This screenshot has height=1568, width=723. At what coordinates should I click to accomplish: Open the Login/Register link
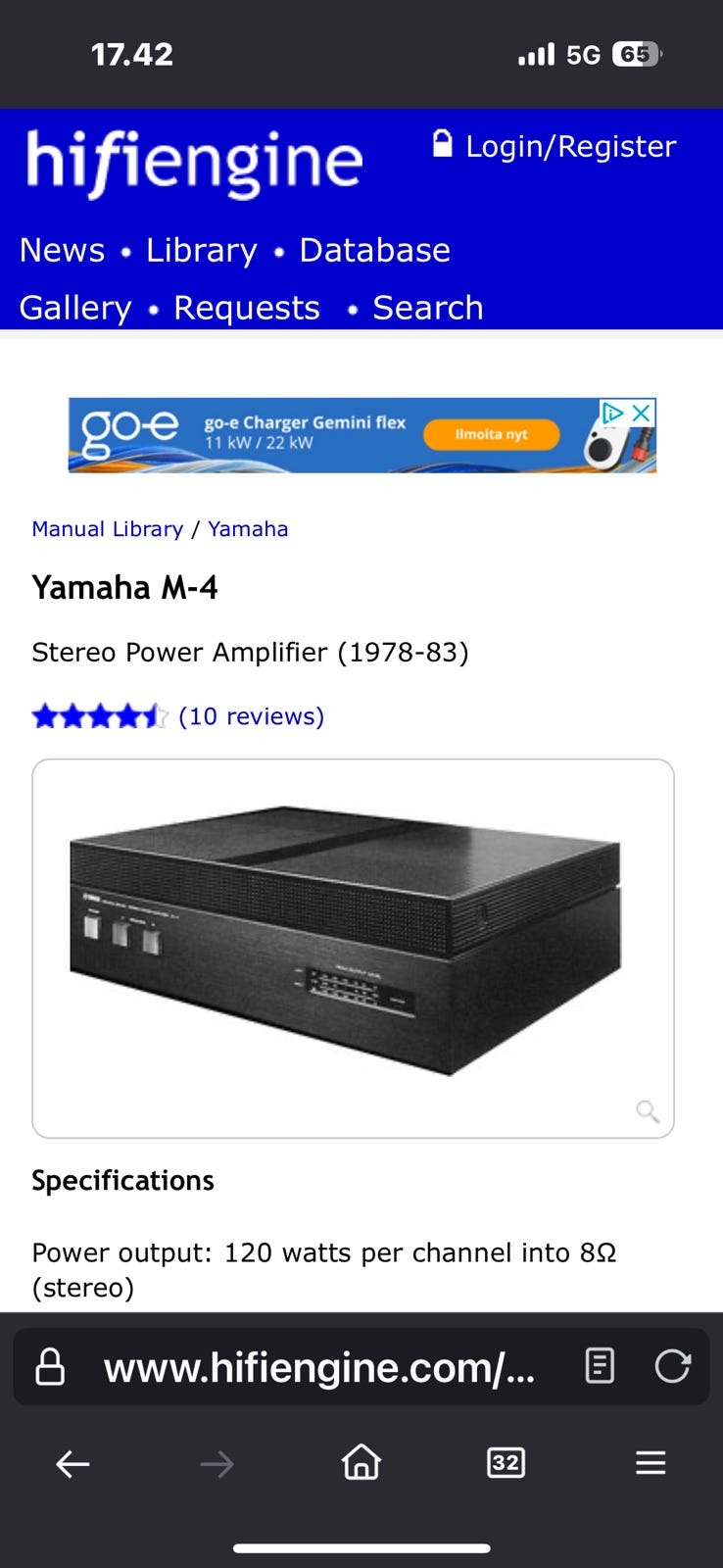coord(554,146)
